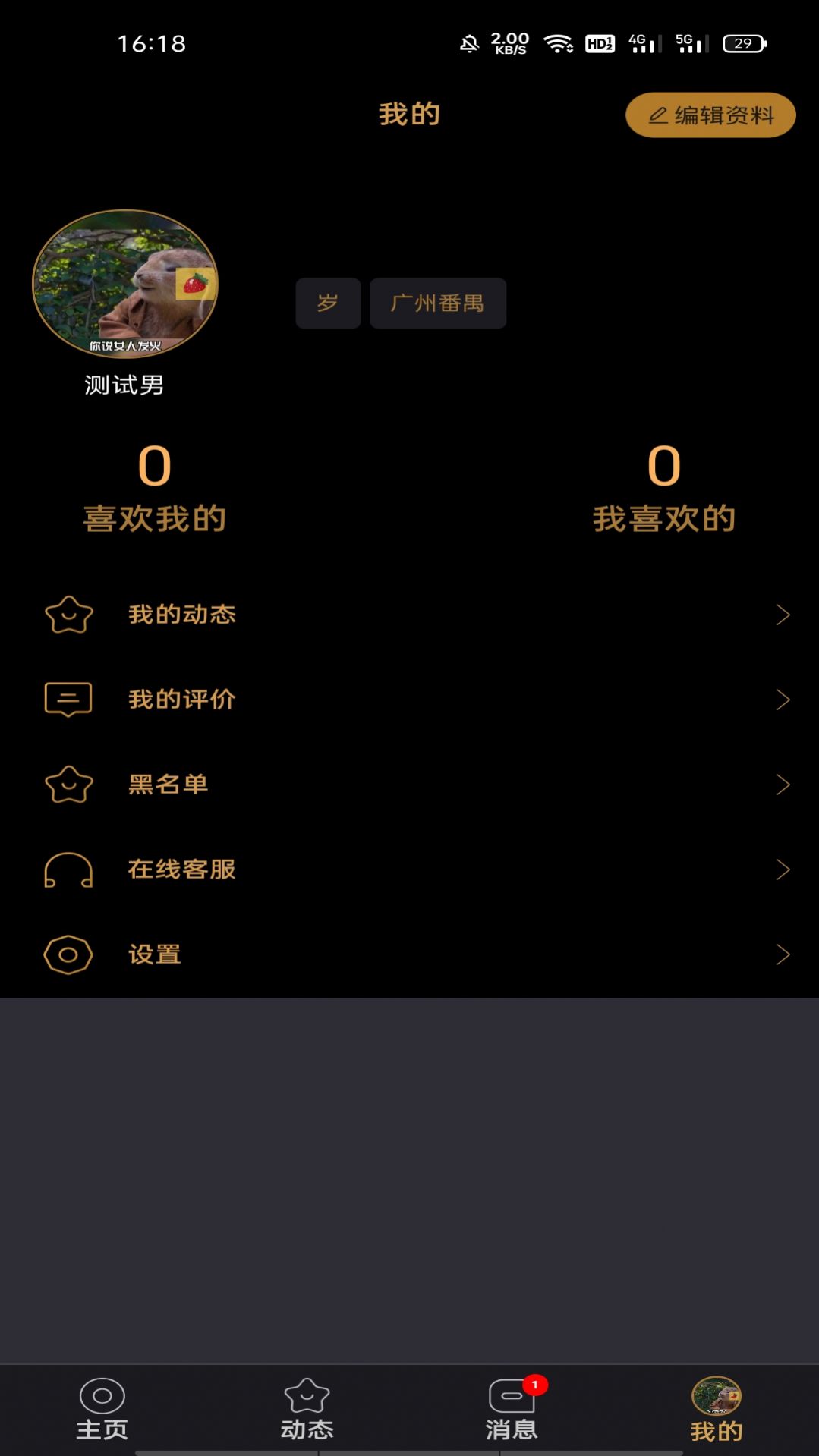Image resolution: width=819 pixels, height=1456 pixels.
Task: Select the 我的动态 star icon
Action: pos(68,615)
